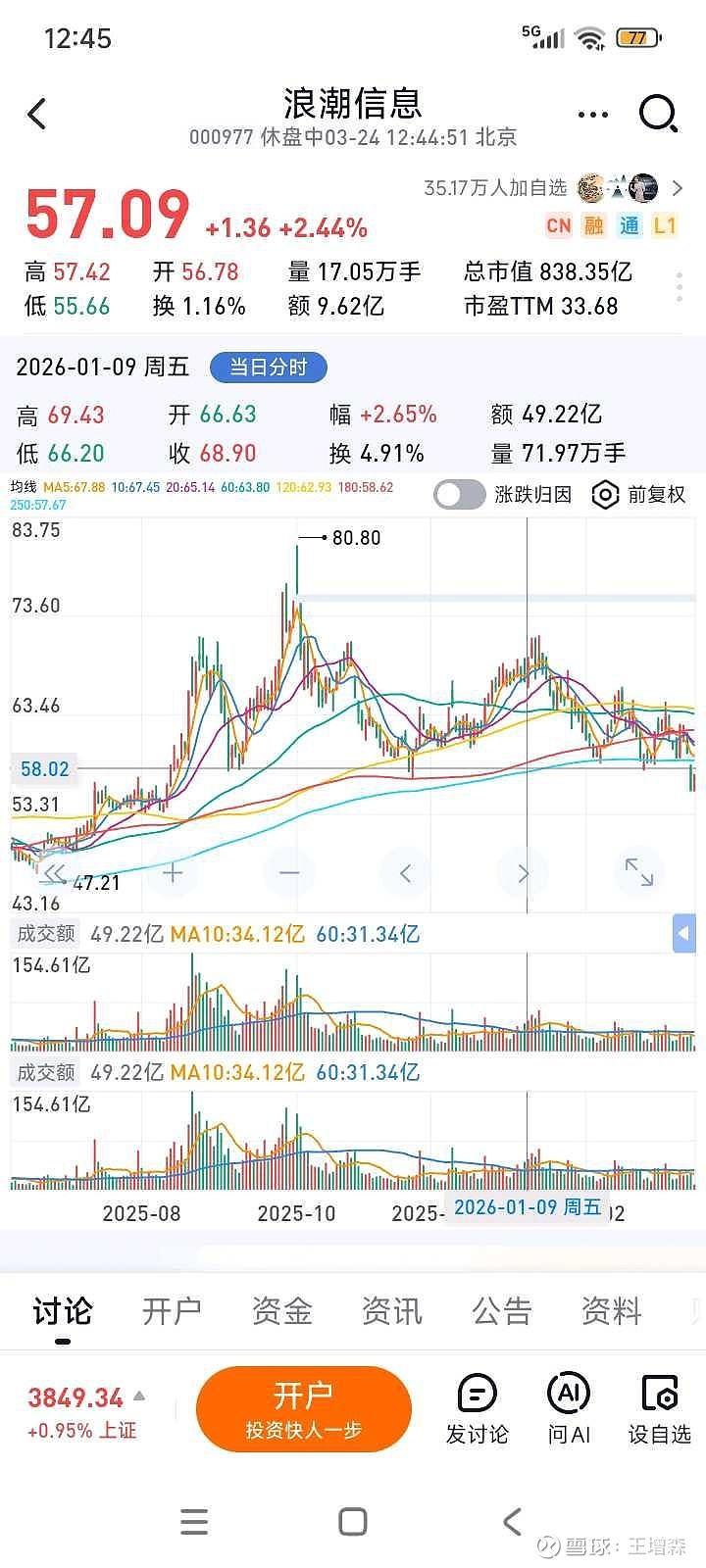The width and height of the screenshot is (706, 1568).
Task: Move chart cursor to next day
Action: [523, 871]
